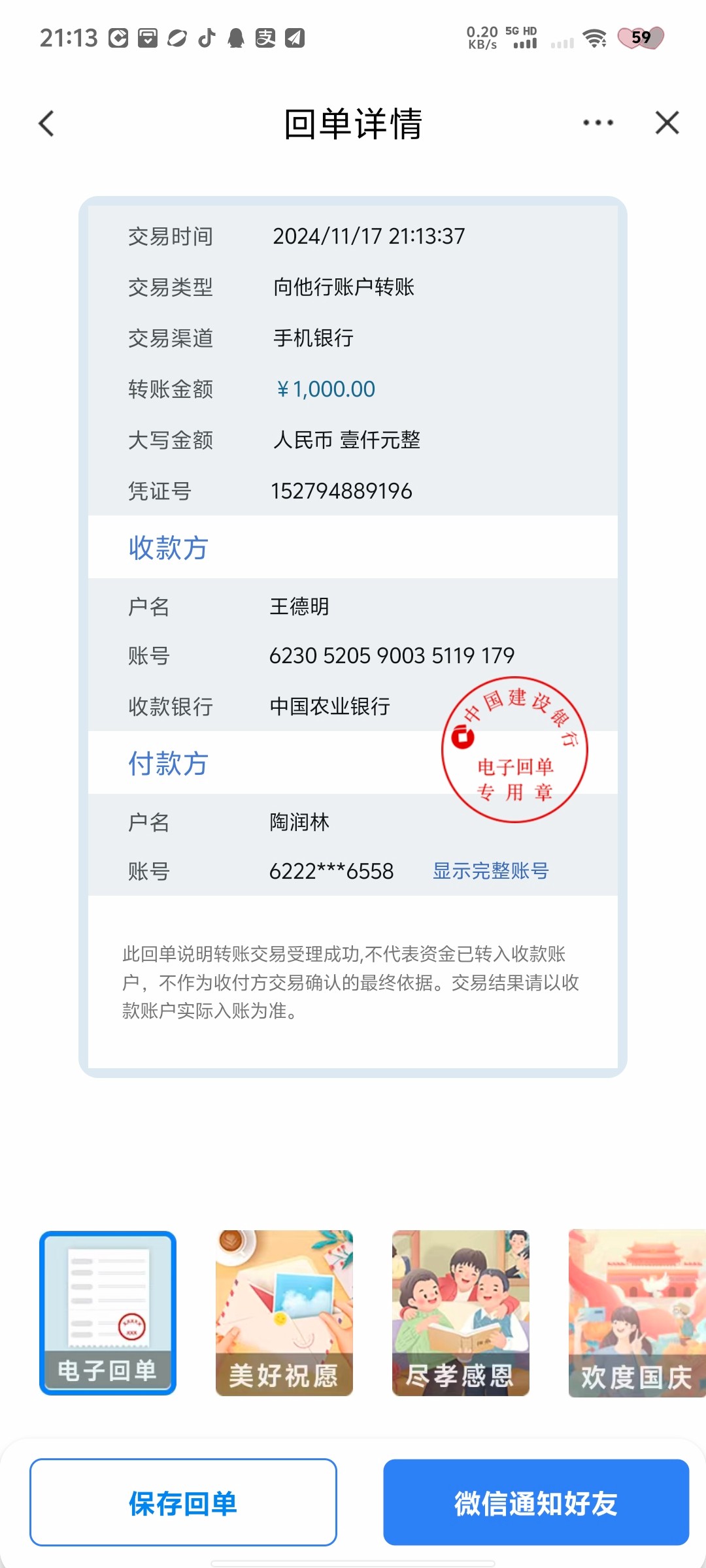This screenshot has height=1568, width=706.
Task: Save the receipt with 保存回单
Action: [183, 1503]
